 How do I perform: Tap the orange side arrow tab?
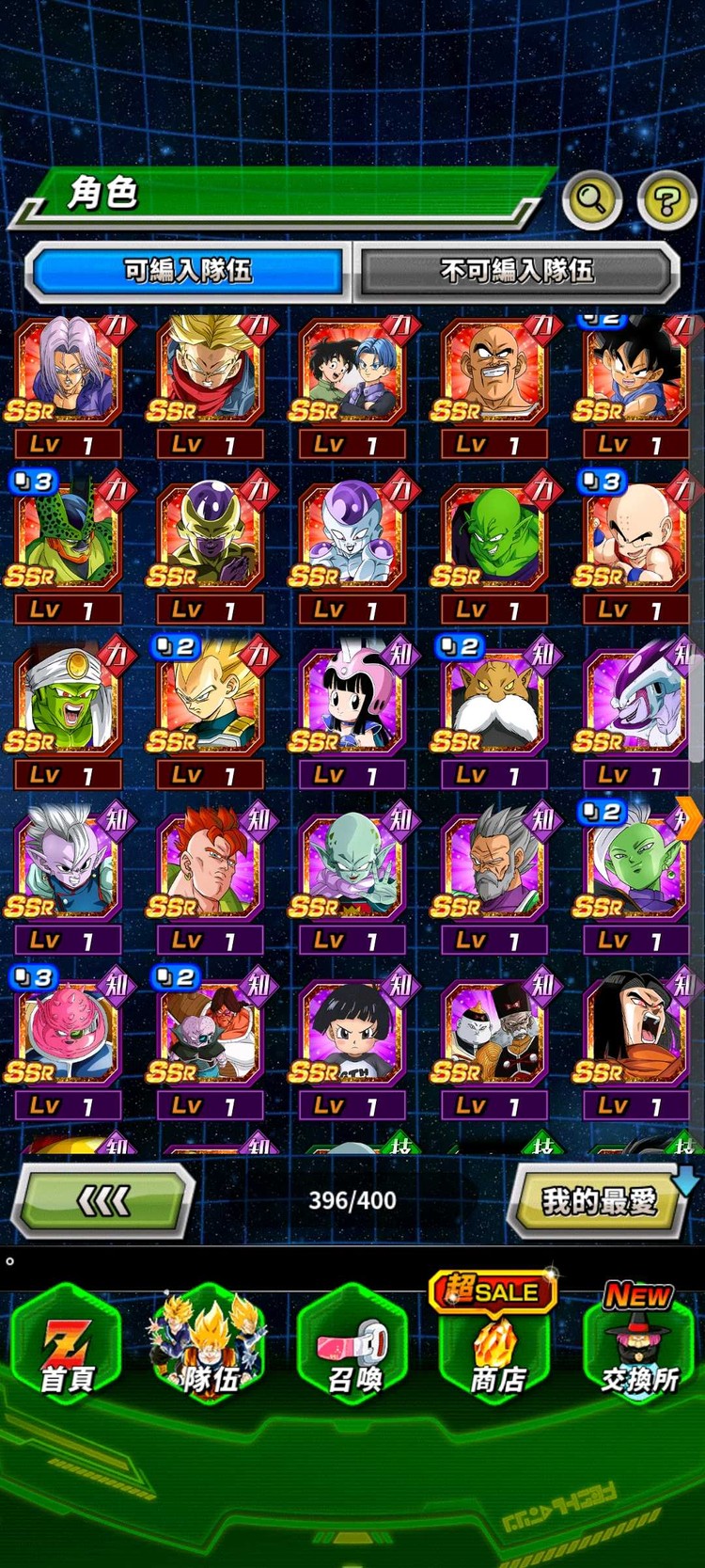(690, 816)
